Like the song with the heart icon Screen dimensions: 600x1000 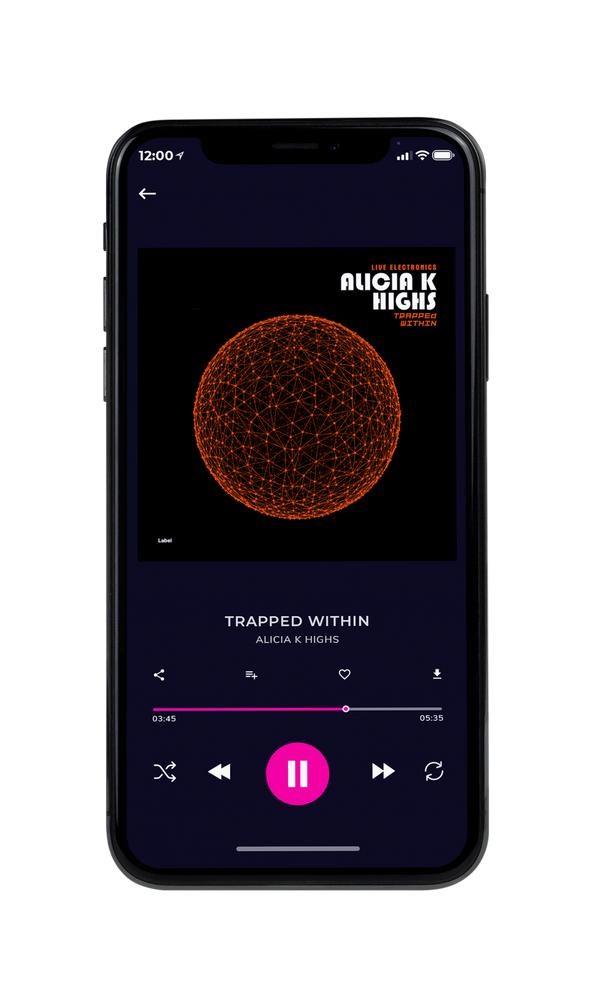pyautogui.click(x=344, y=674)
